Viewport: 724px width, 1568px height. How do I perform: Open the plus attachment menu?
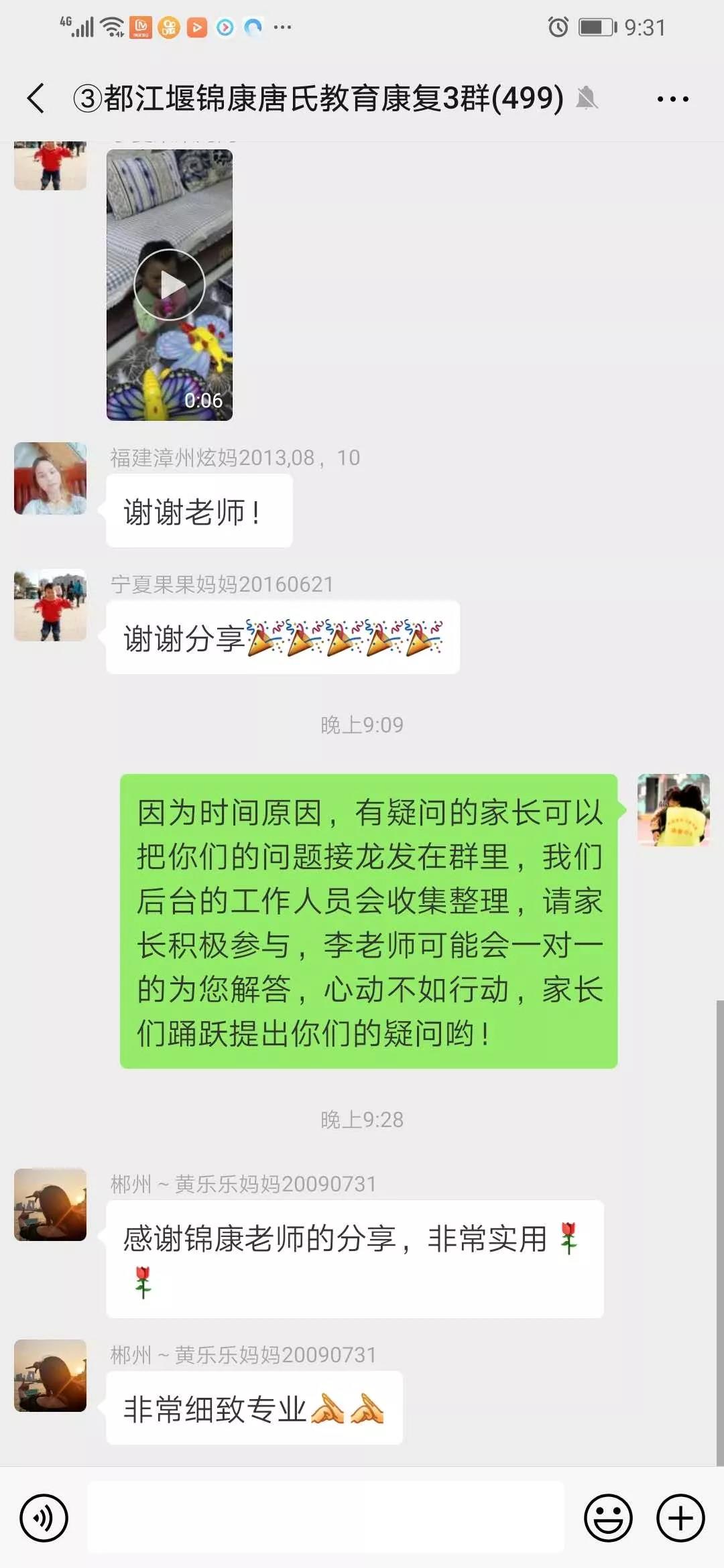[680, 1518]
